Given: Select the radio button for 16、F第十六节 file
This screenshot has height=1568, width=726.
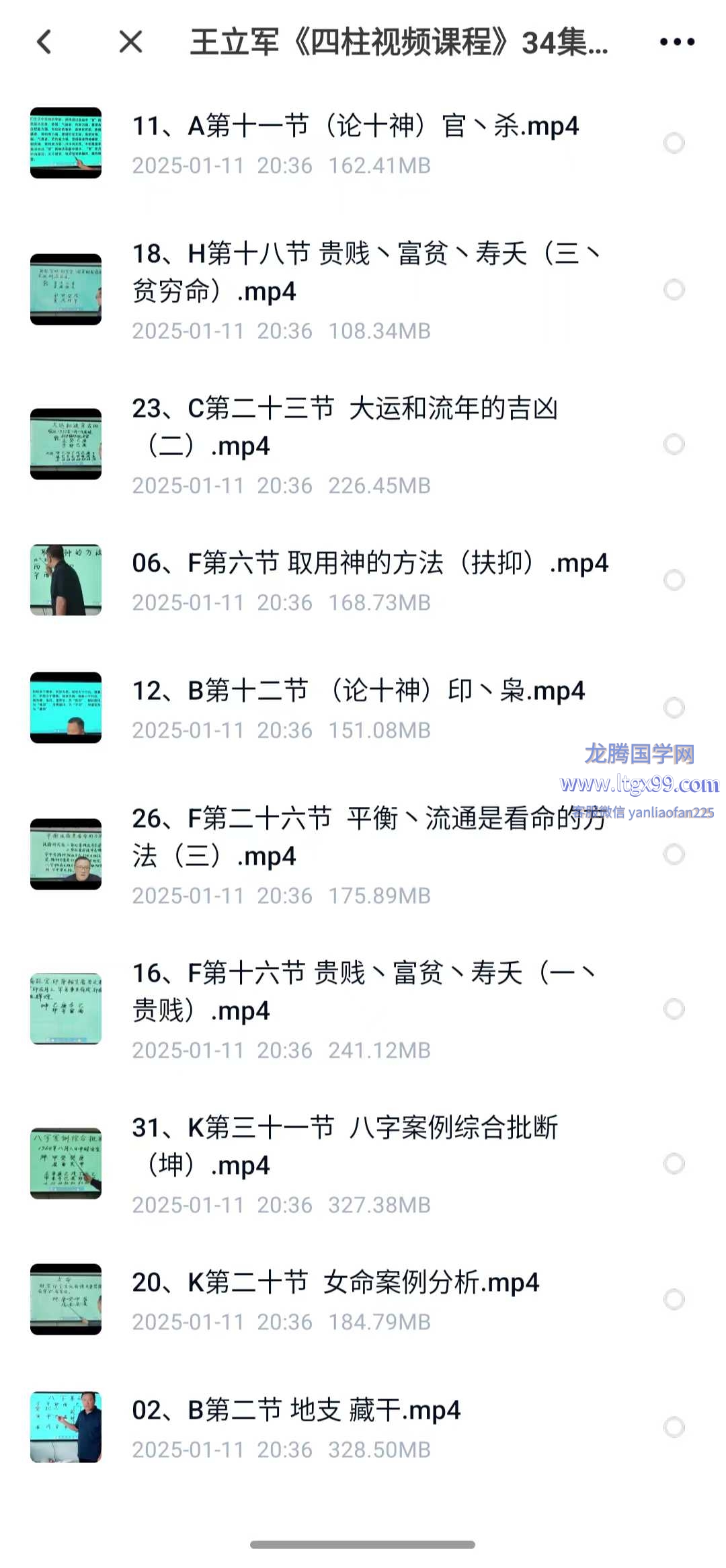Looking at the screenshot, I should click(674, 1009).
